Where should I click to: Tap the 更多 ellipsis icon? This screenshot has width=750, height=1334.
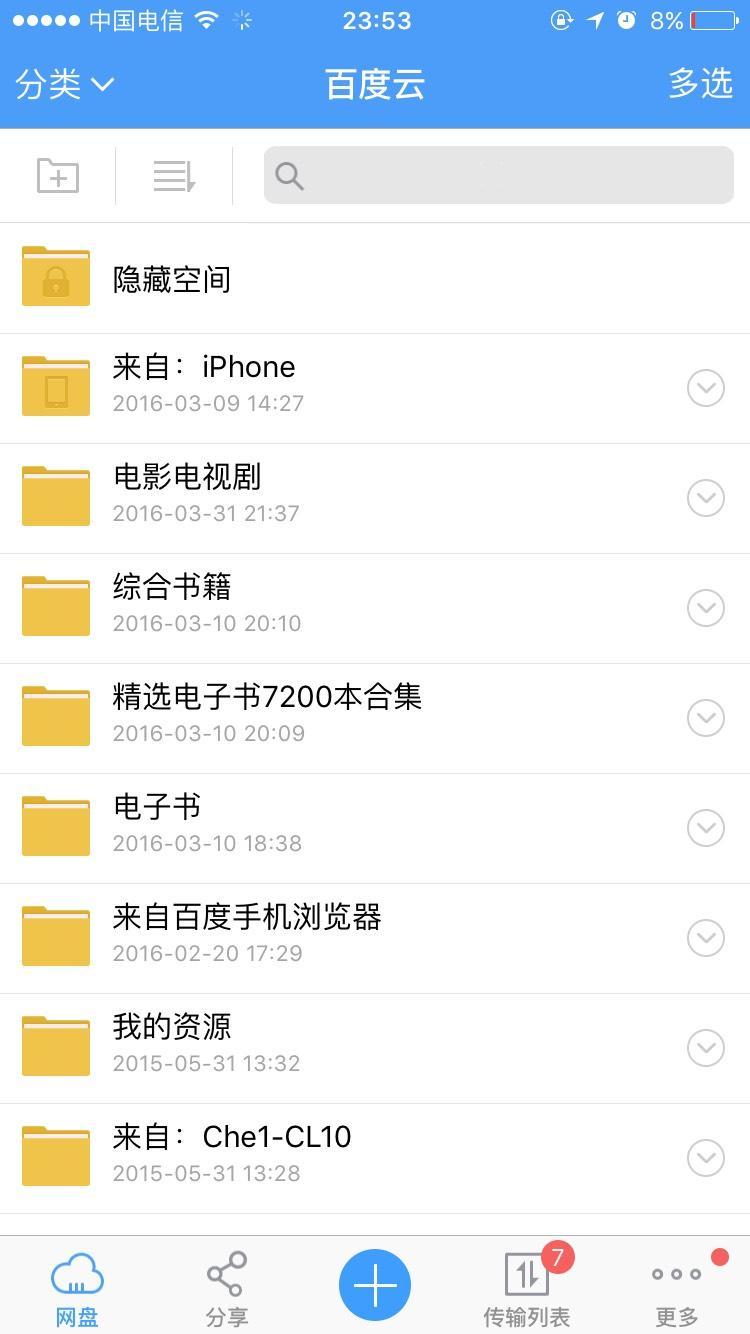tap(675, 1275)
